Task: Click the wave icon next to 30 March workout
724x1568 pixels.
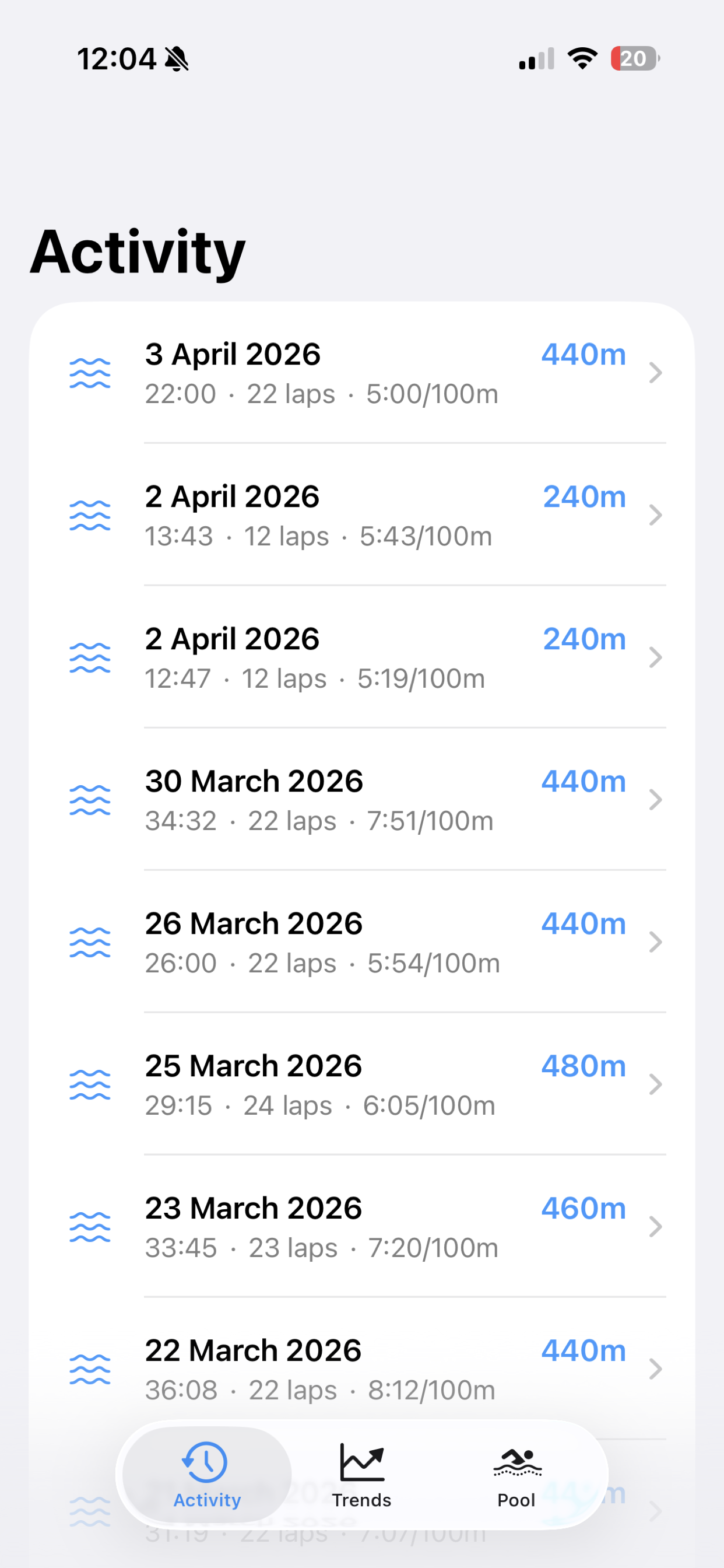Action: (x=90, y=800)
